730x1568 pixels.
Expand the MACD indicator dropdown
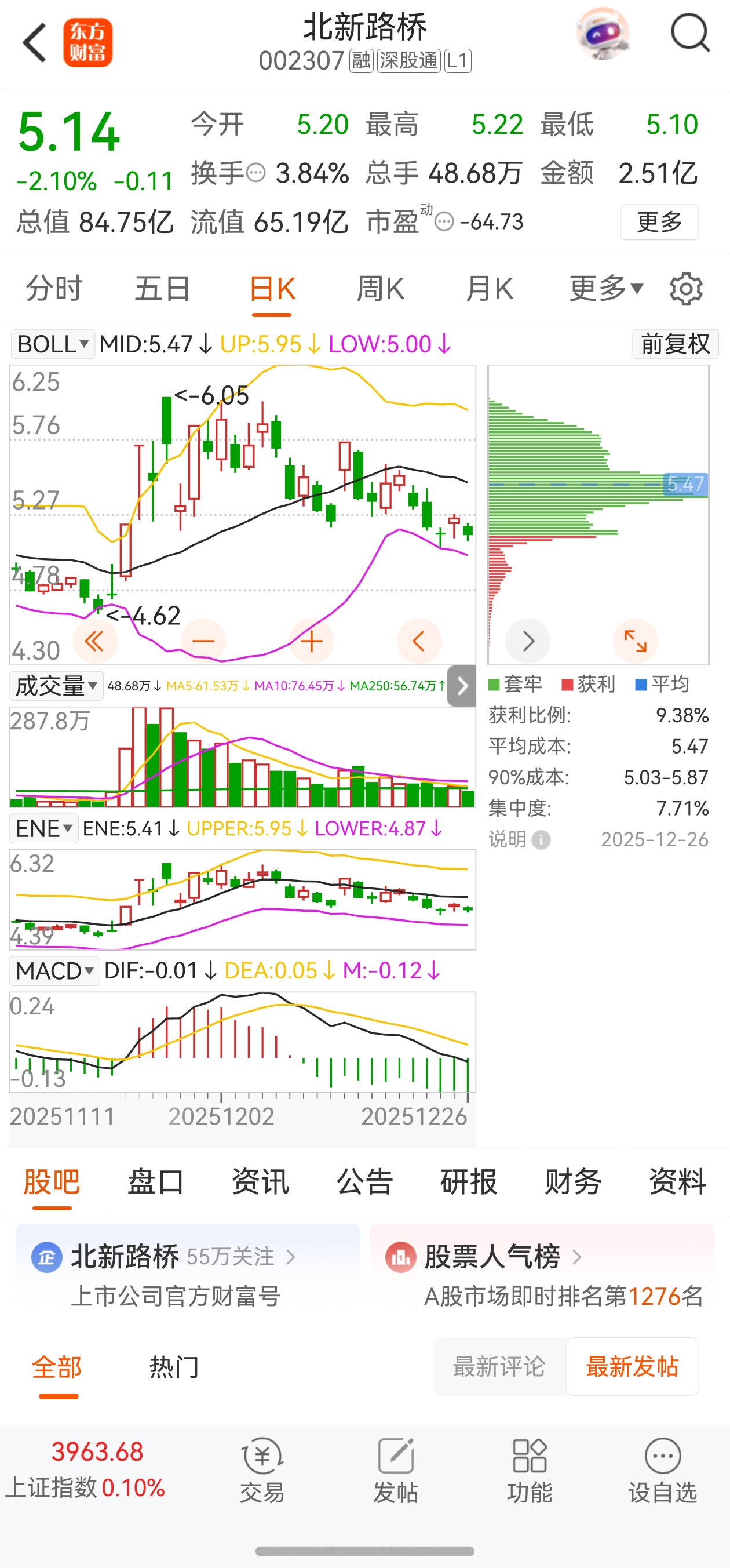coord(54,971)
